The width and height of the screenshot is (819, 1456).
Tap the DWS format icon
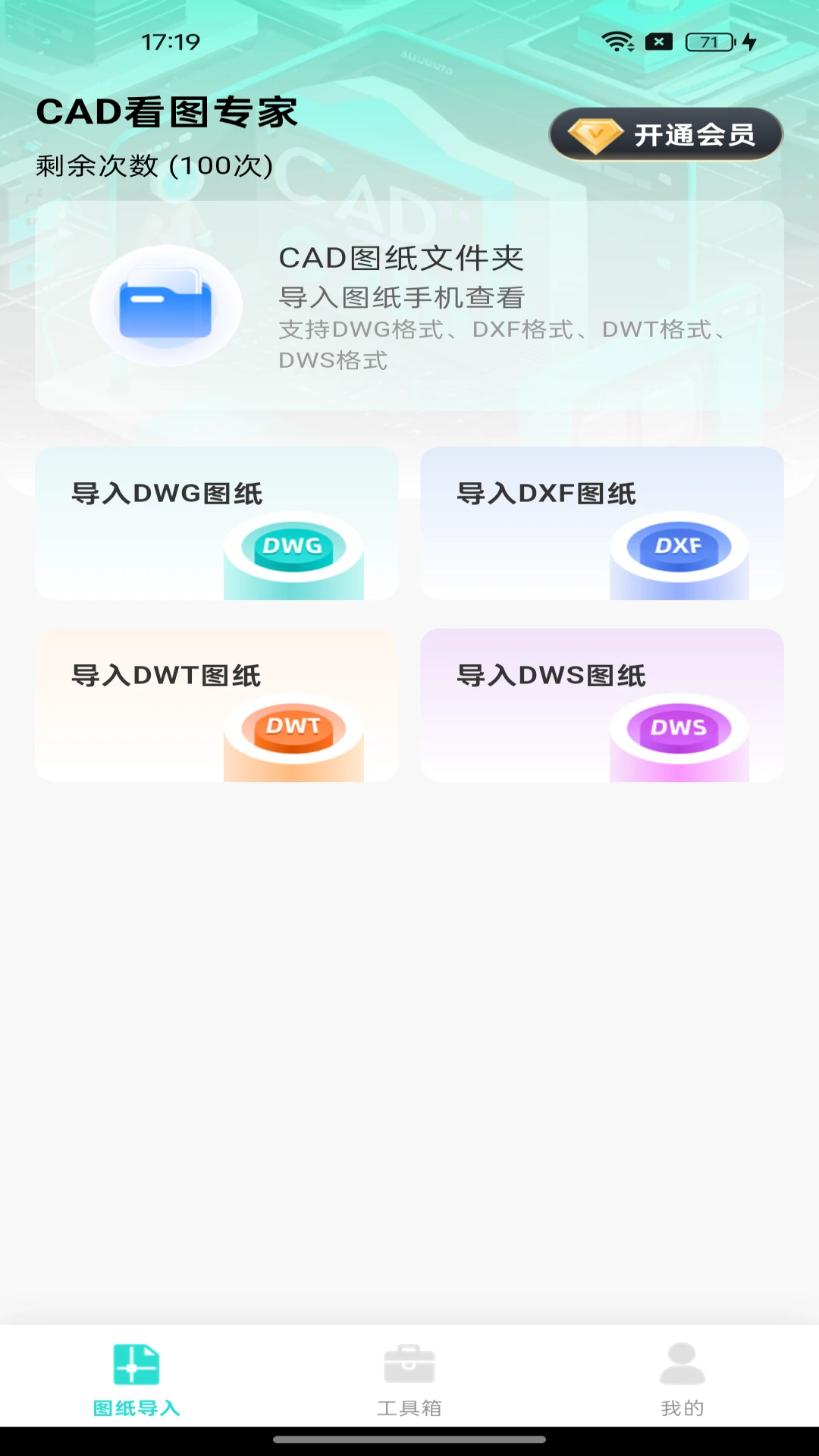(x=679, y=728)
